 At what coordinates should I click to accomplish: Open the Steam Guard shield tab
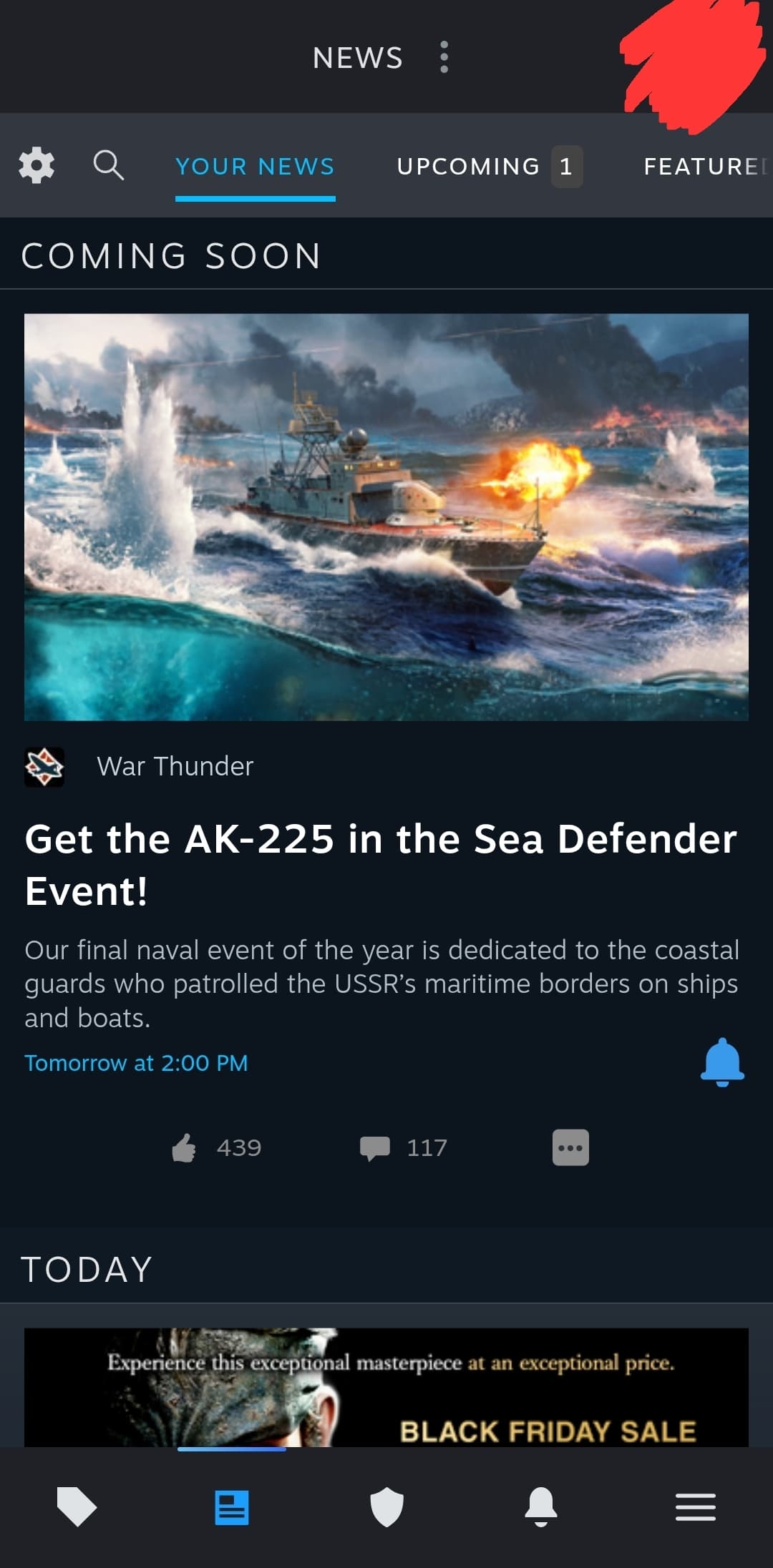[x=386, y=1507]
